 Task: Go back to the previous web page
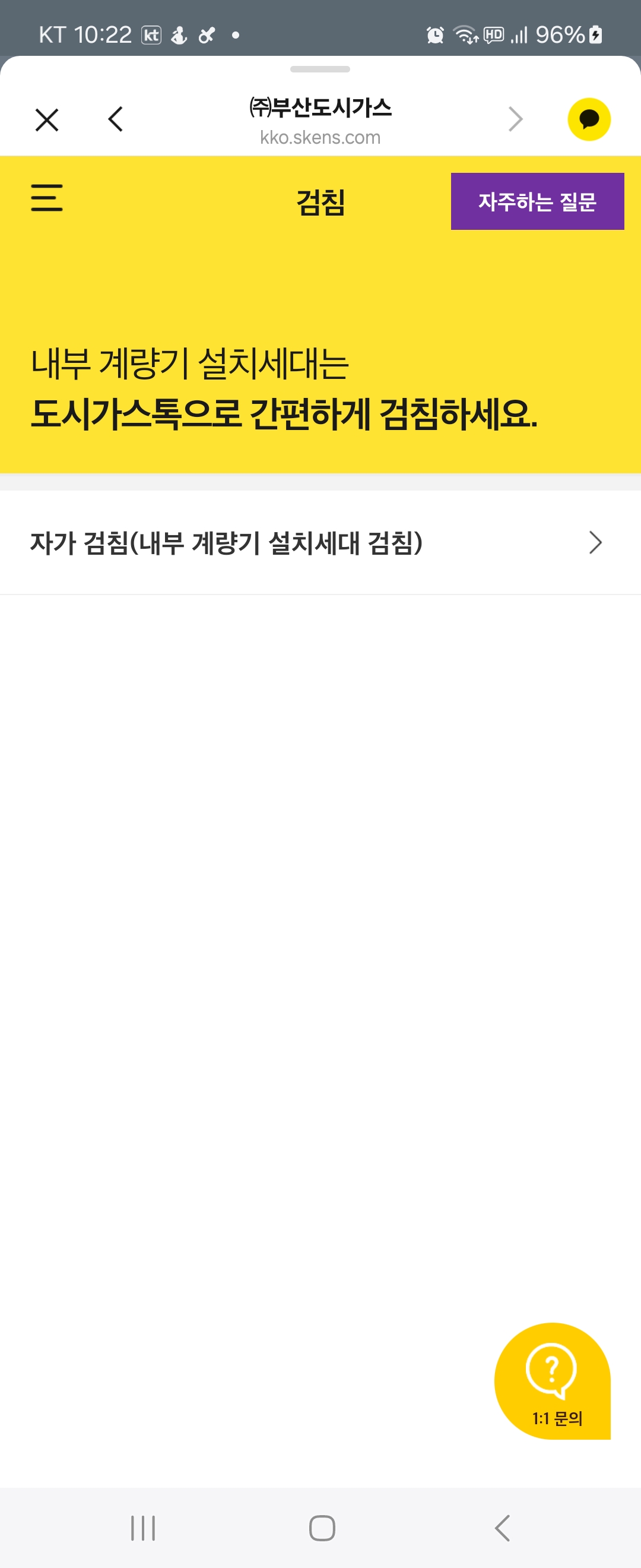pos(116,119)
